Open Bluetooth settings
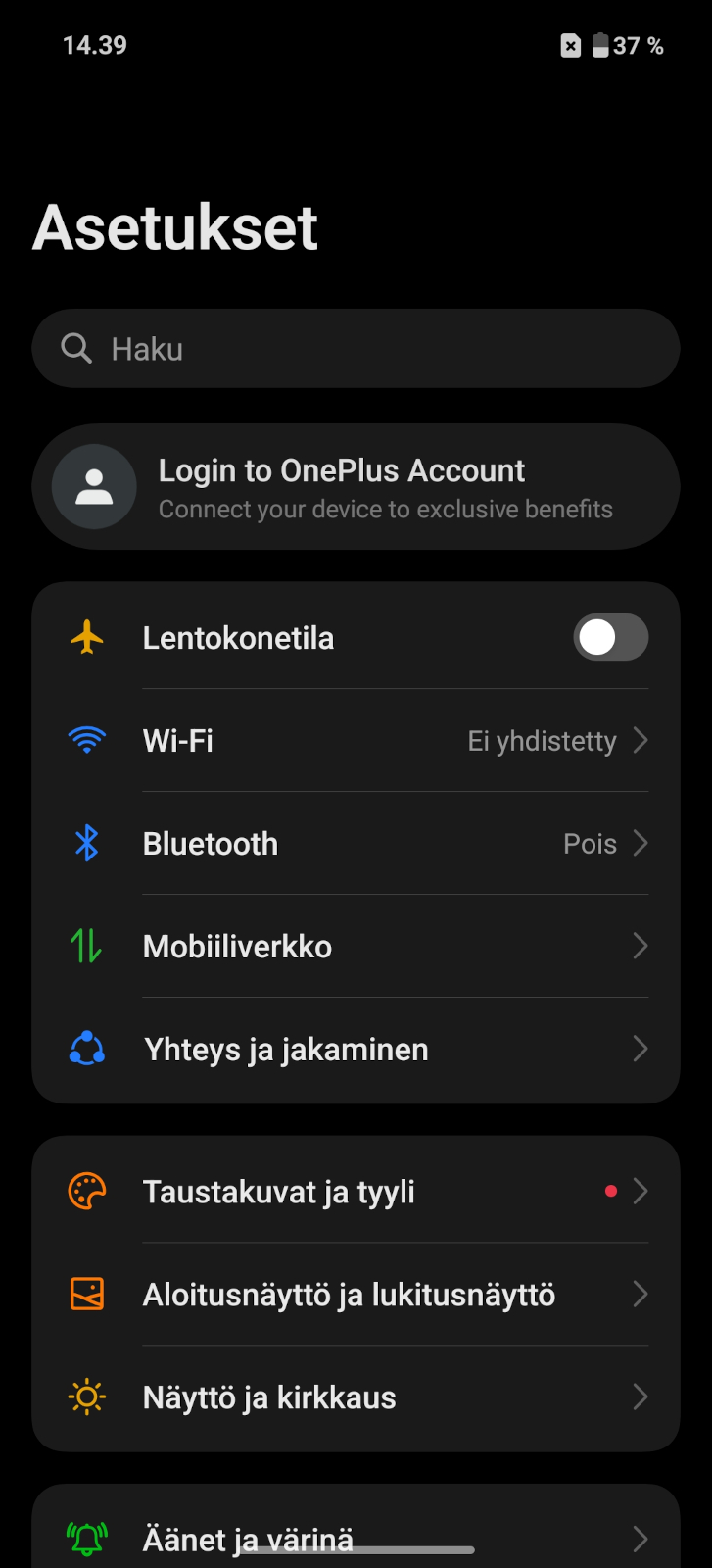This screenshot has width=712, height=1568. tap(356, 844)
